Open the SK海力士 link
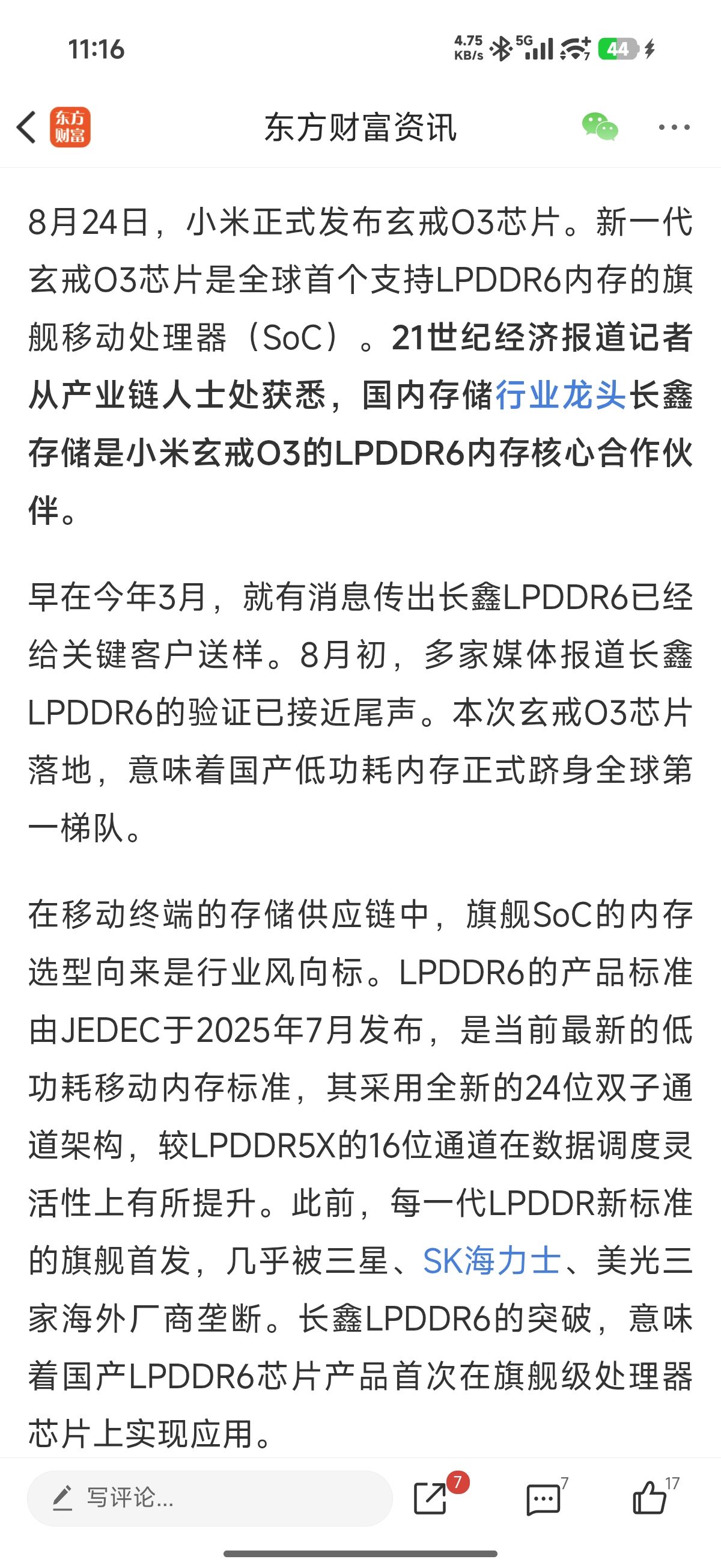This screenshot has height=1568, width=721. (x=491, y=1260)
